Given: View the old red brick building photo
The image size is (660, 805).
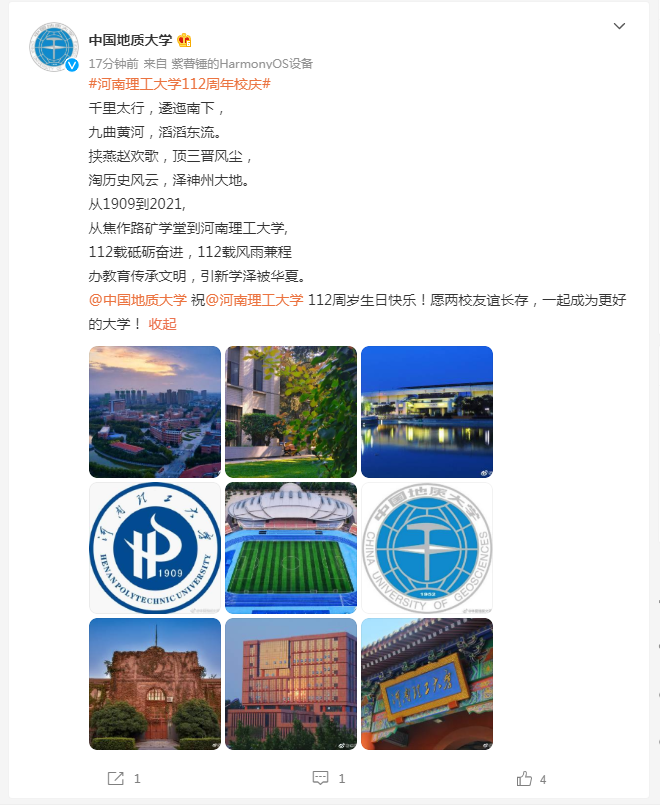Looking at the screenshot, I should click(x=155, y=684).
